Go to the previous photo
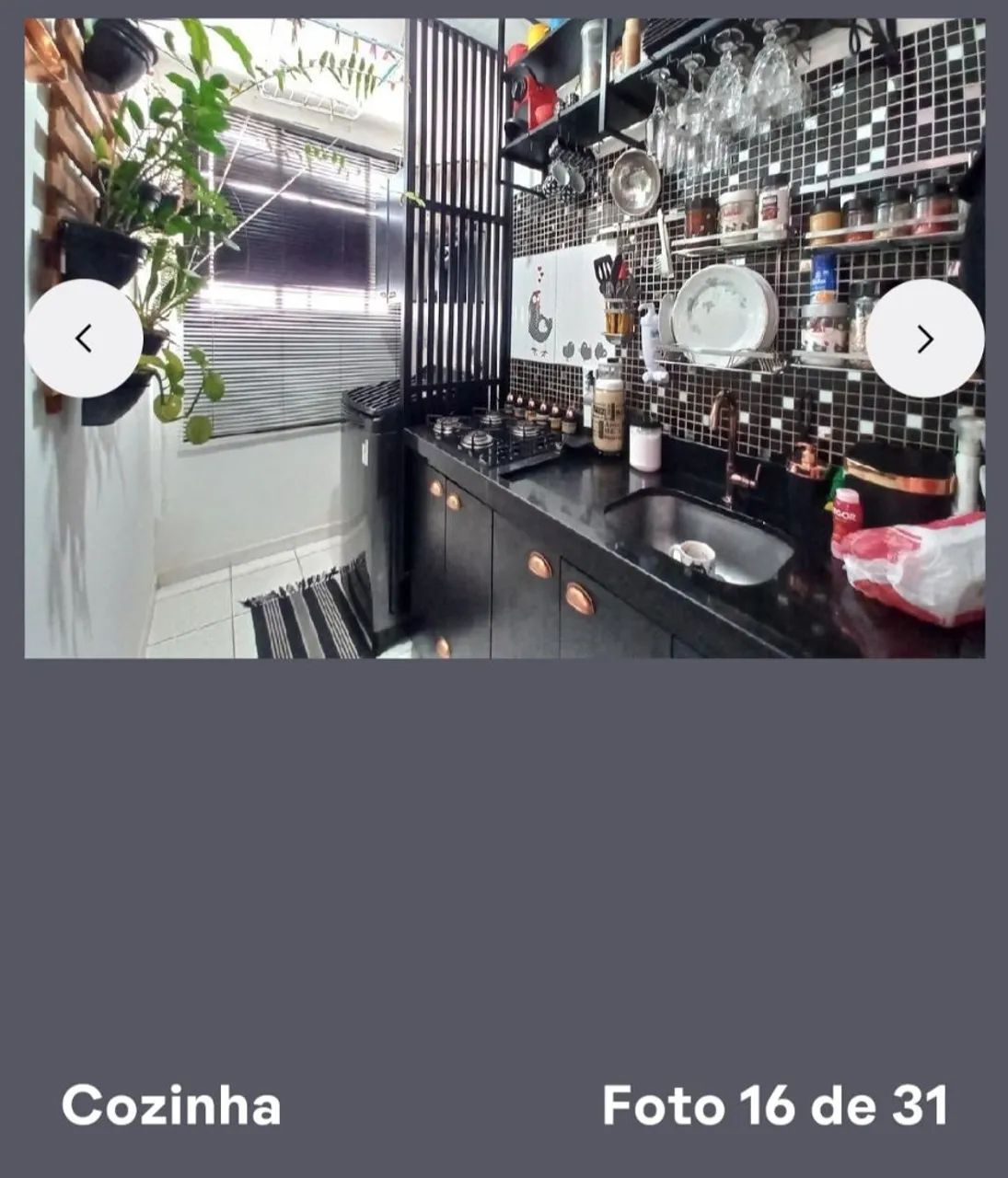Image resolution: width=1008 pixels, height=1178 pixels. pyautogui.click(x=84, y=339)
